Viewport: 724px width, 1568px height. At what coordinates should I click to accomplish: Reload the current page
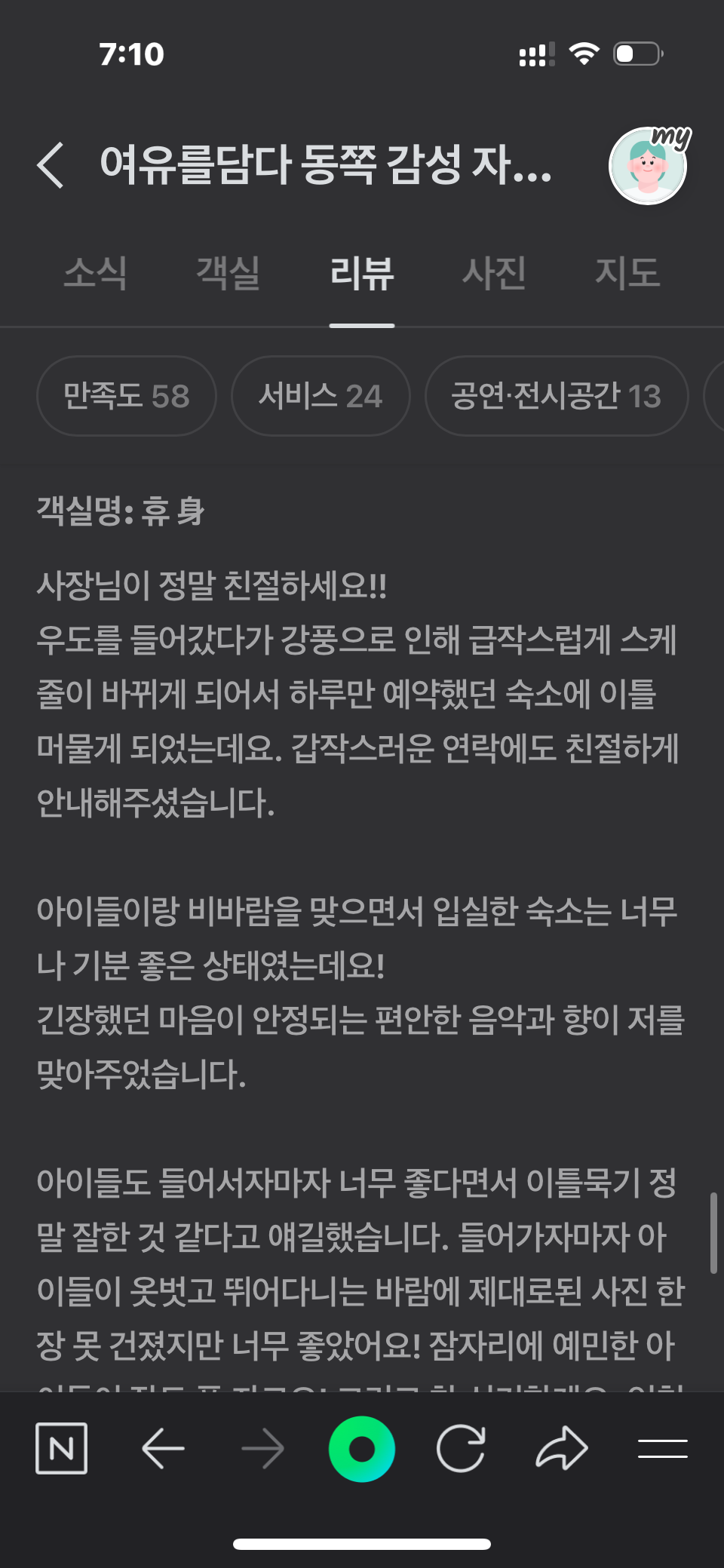(x=461, y=1448)
